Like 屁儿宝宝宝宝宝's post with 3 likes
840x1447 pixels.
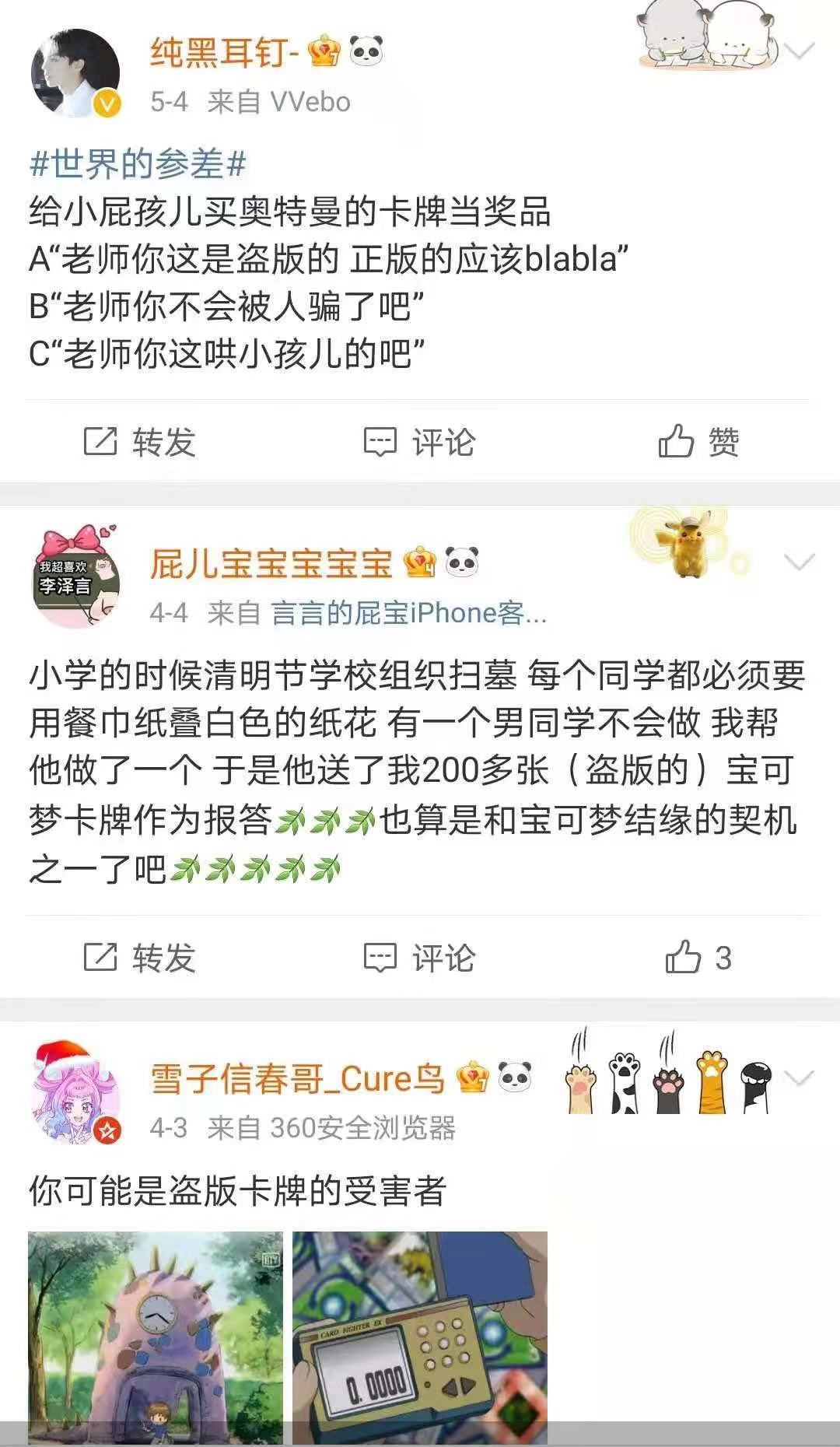(x=698, y=958)
